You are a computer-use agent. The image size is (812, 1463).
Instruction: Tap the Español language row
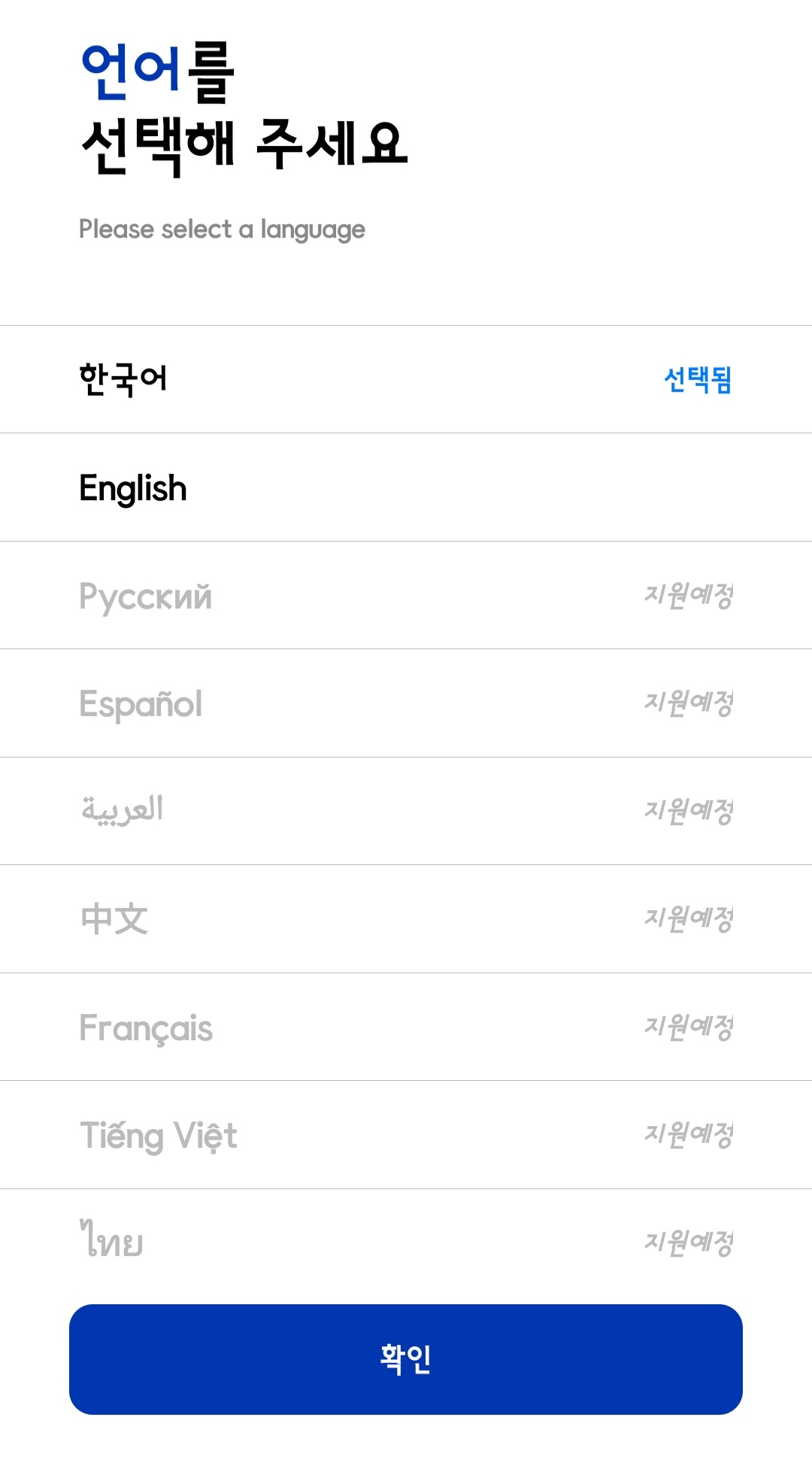[x=406, y=703]
